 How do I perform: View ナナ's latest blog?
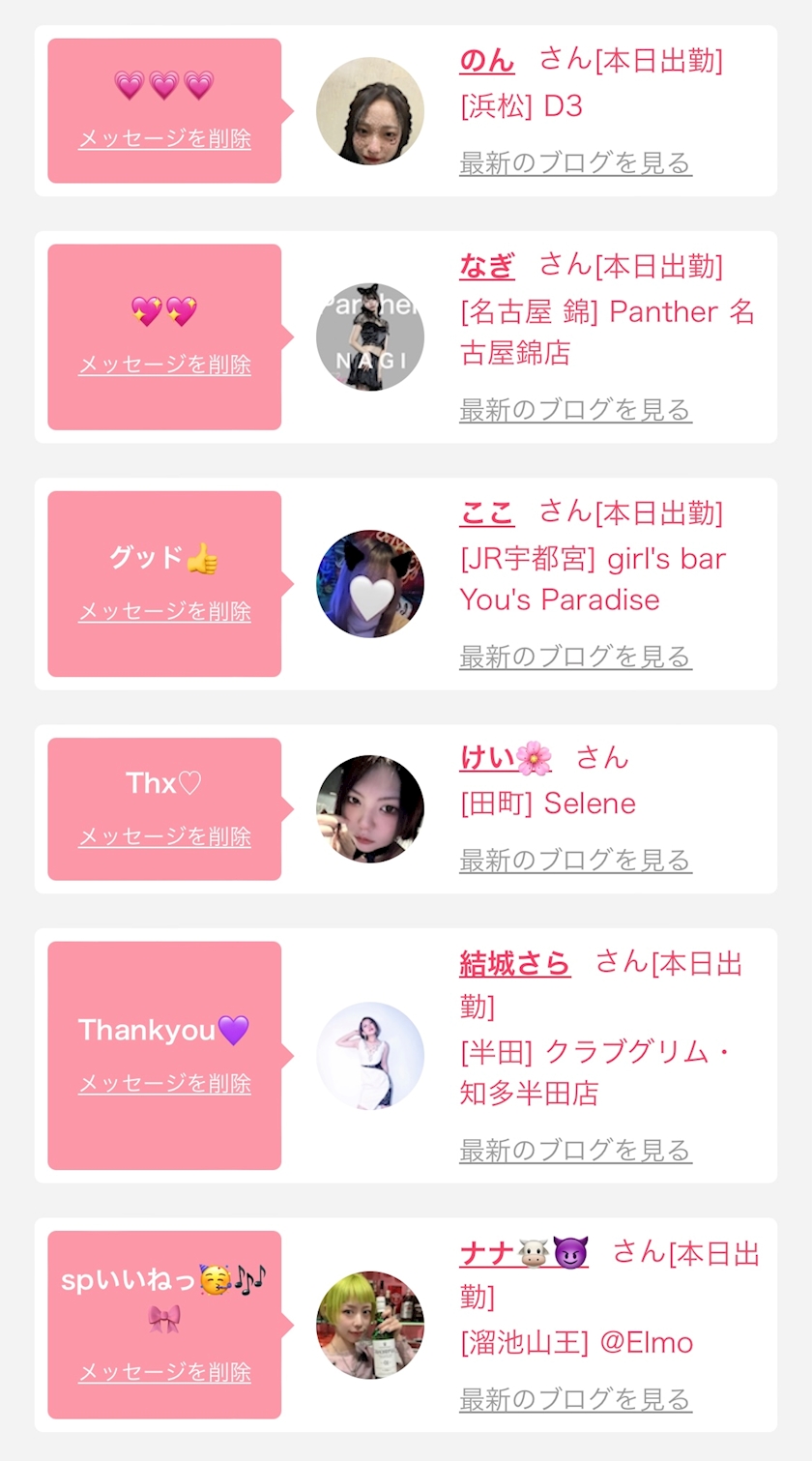pos(575,1399)
